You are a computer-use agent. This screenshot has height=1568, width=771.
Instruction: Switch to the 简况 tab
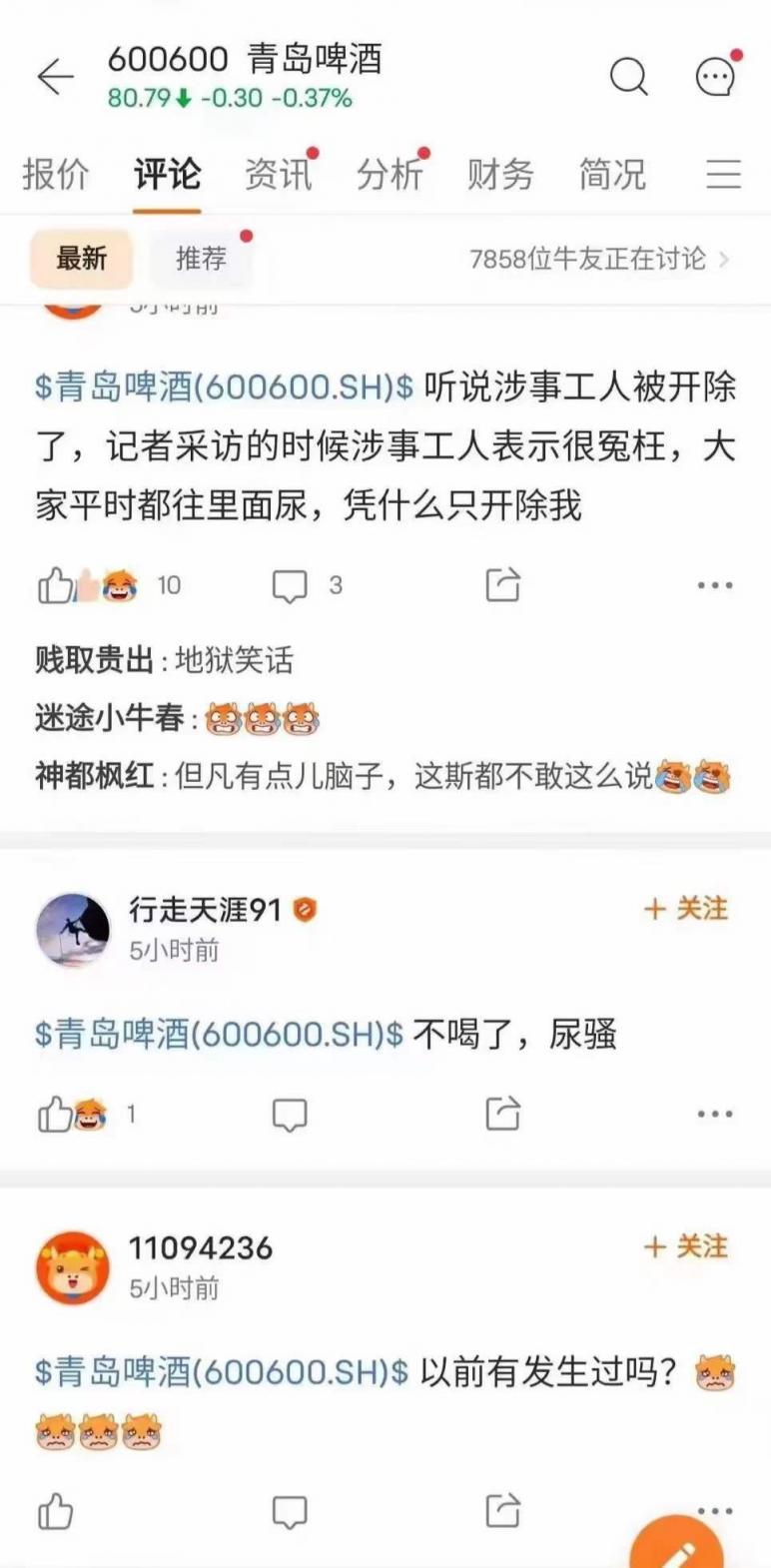pyautogui.click(x=612, y=175)
